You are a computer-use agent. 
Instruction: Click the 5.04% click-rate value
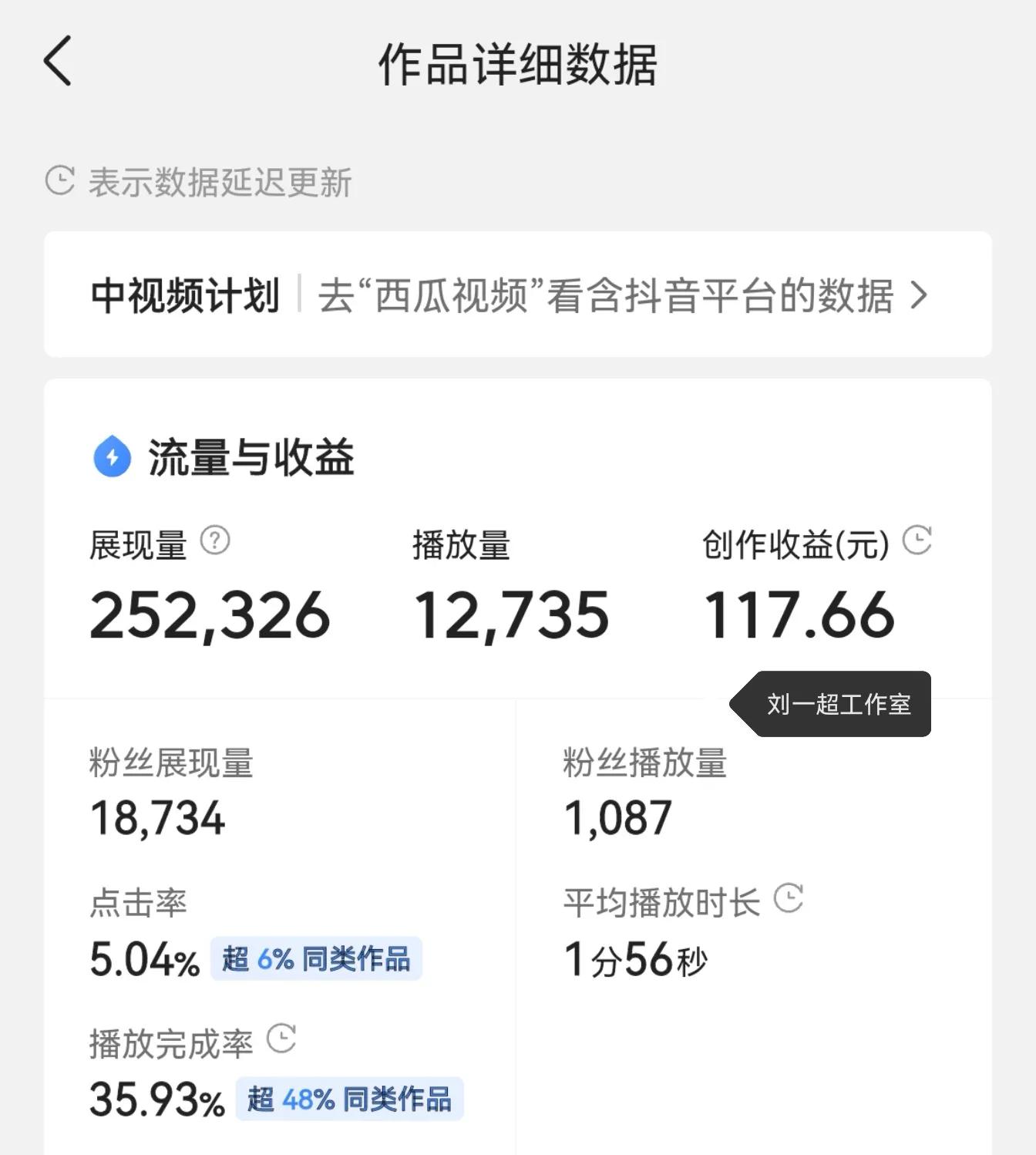point(142,958)
